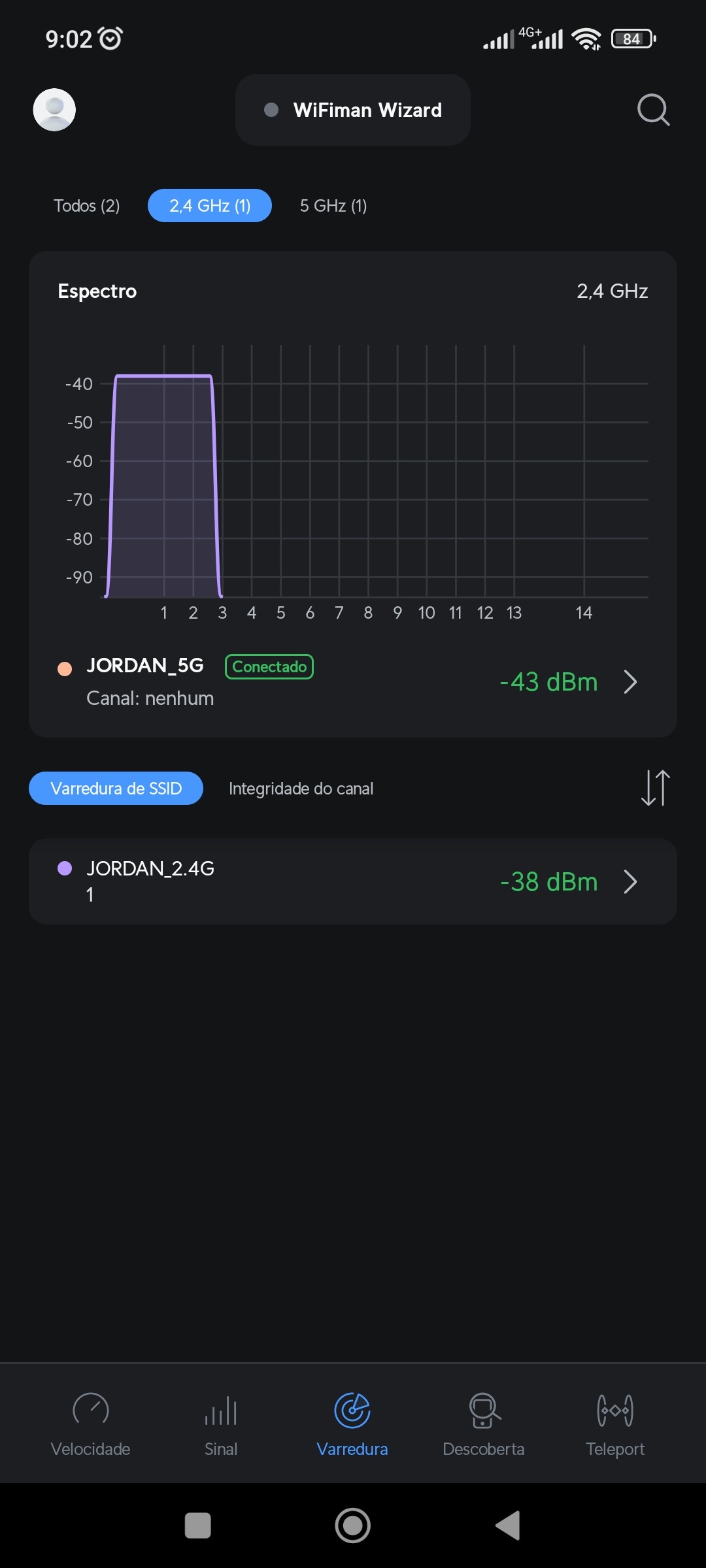Switch to the 5 GHz (1) filter
This screenshot has width=706, height=1568.
point(333,206)
